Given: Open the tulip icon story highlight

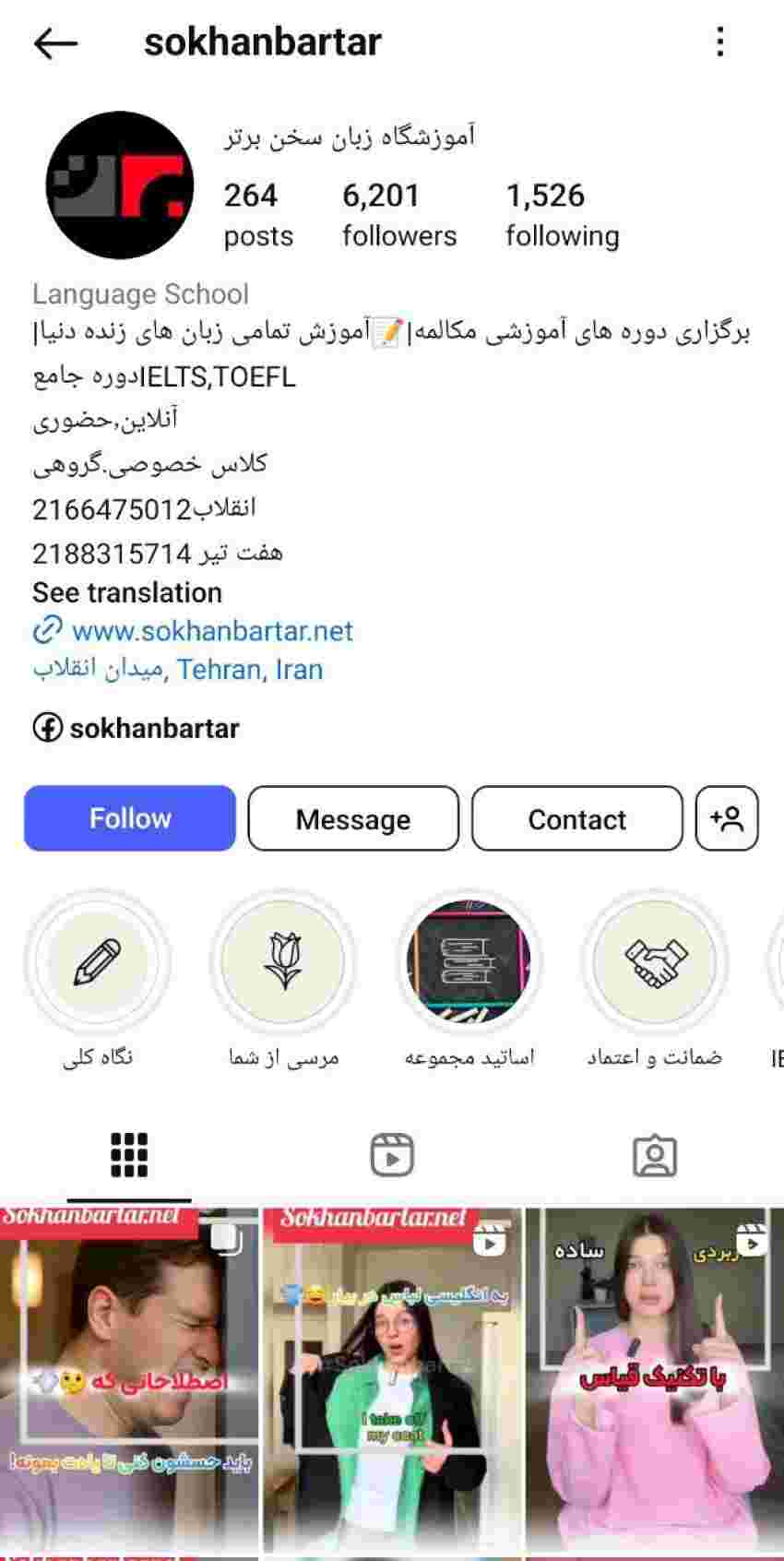Looking at the screenshot, I should click(283, 962).
